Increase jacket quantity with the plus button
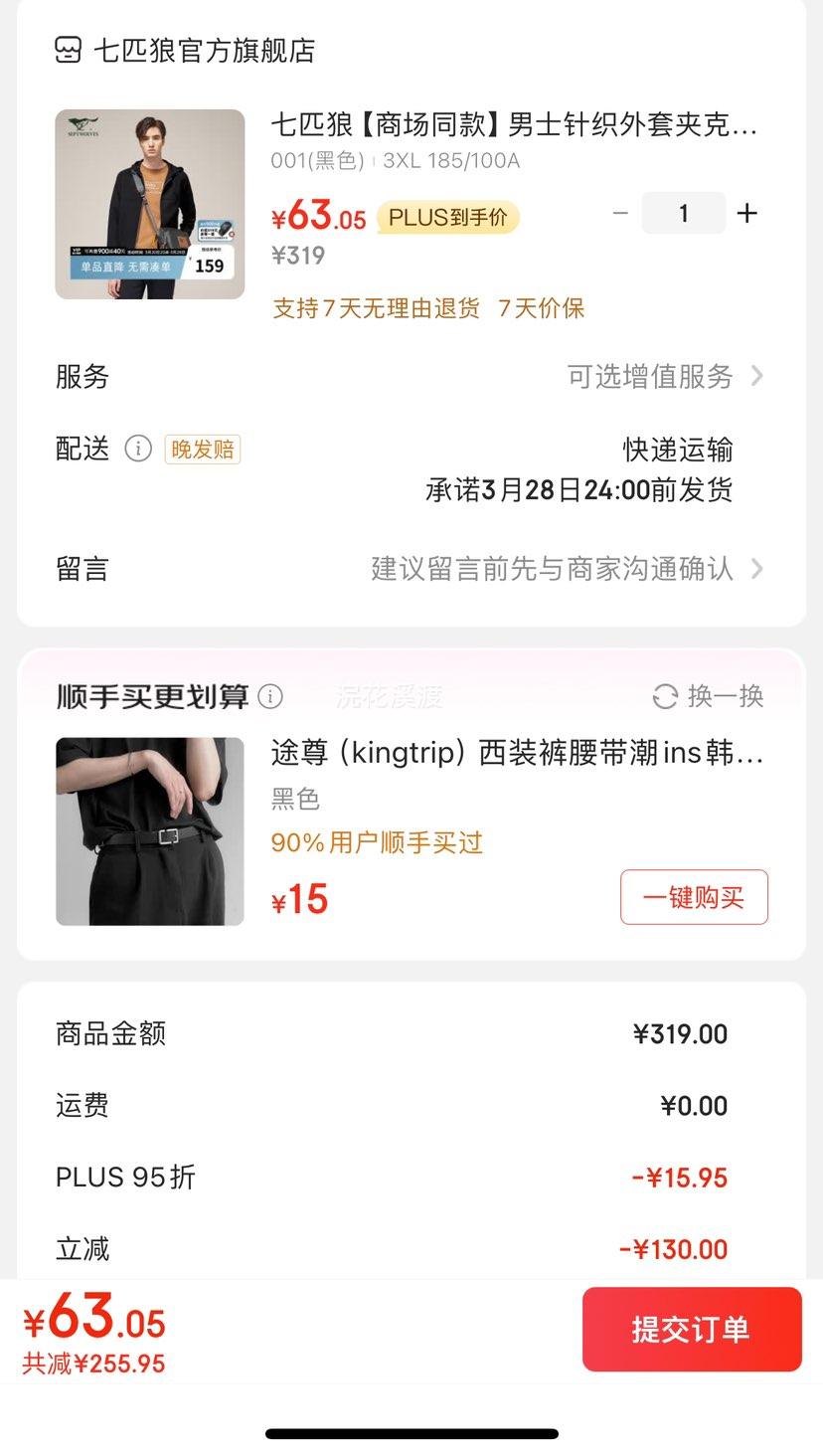 pos(746,213)
